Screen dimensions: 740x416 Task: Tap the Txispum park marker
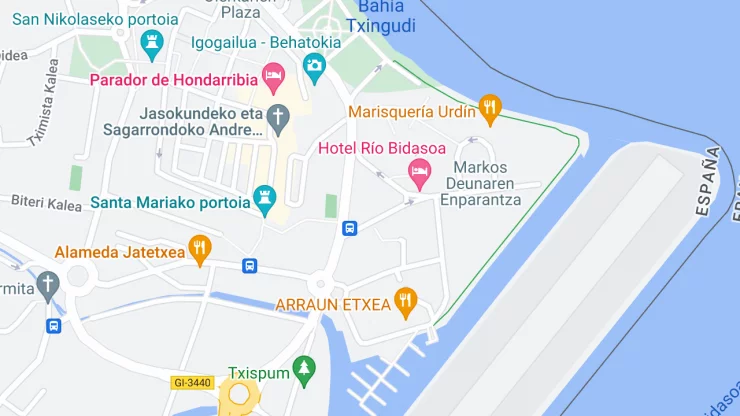(x=304, y=367)
